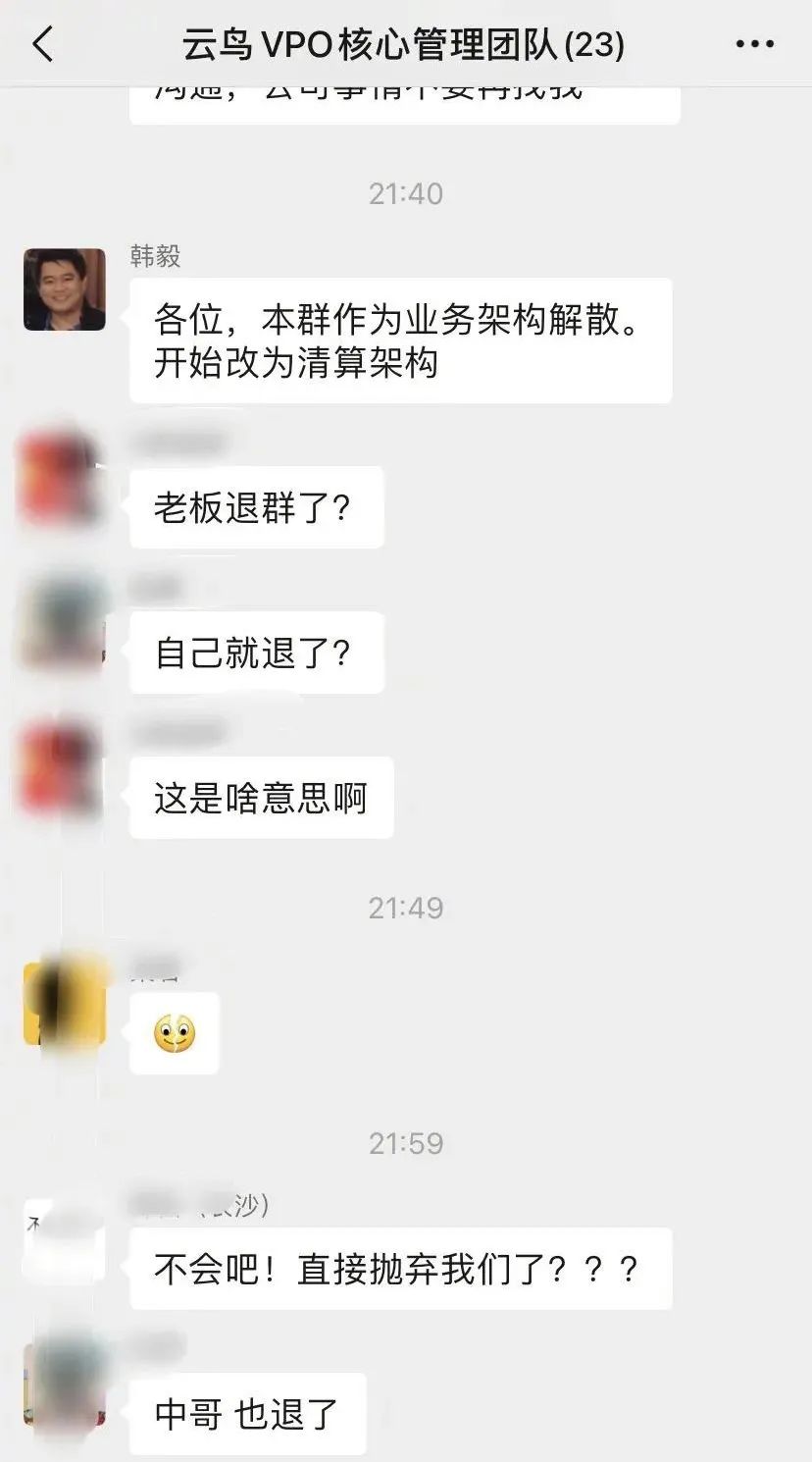Open avatar of sender of 老板退群了?
Viewport: 812px width, 1462px height.
[x=63, y=481]
